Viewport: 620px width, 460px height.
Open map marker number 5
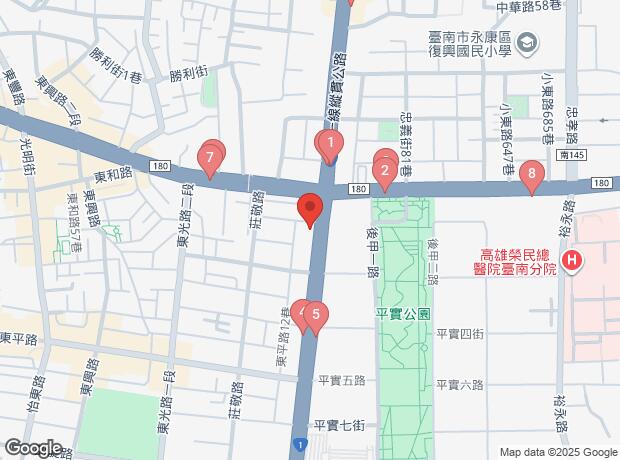coord(316,317)
